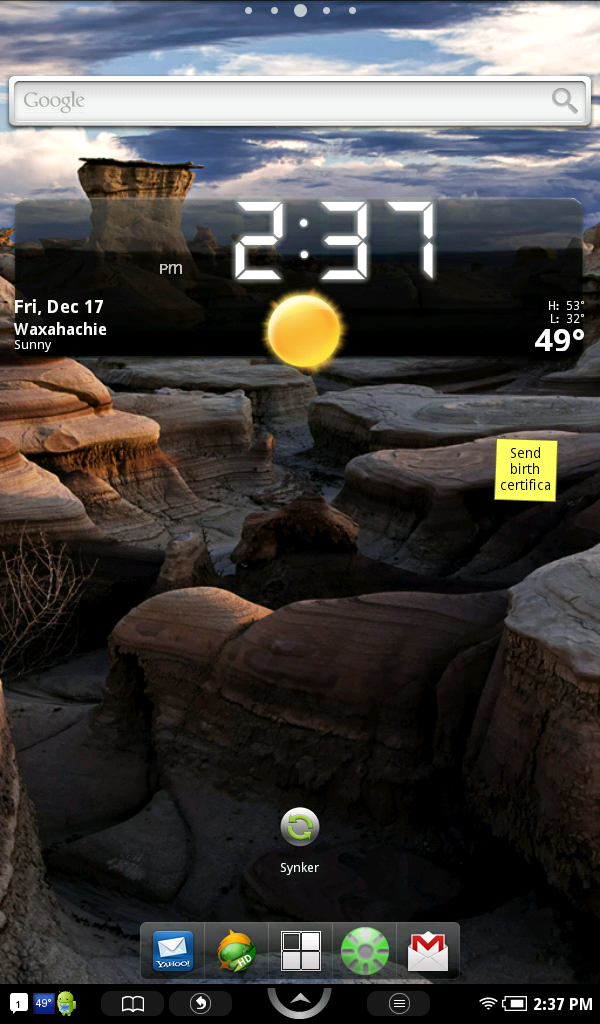
Task: Go back using the back arrow button
Action: point(200,1003)
